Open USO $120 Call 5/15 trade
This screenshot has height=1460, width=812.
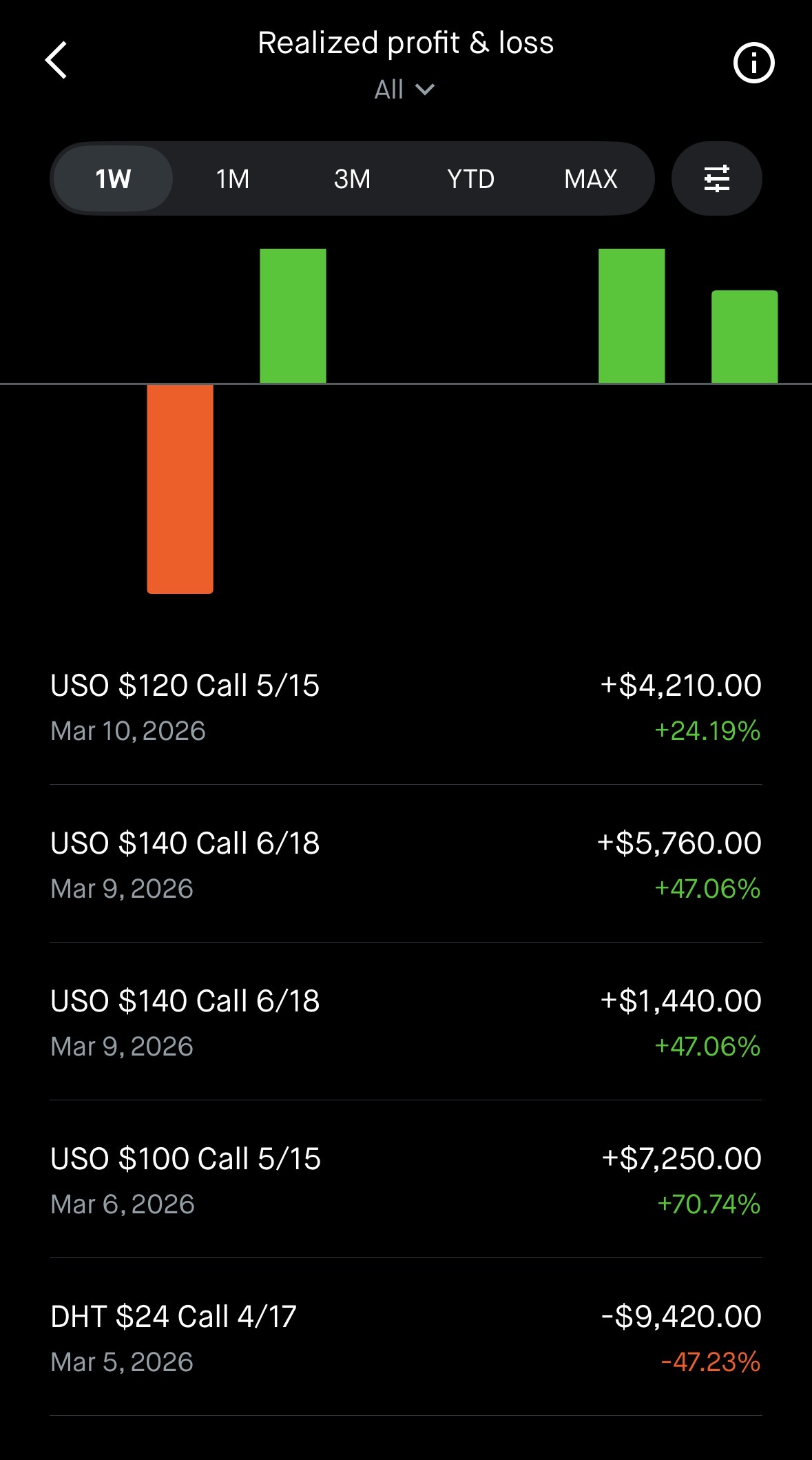[x=406, y=707]
